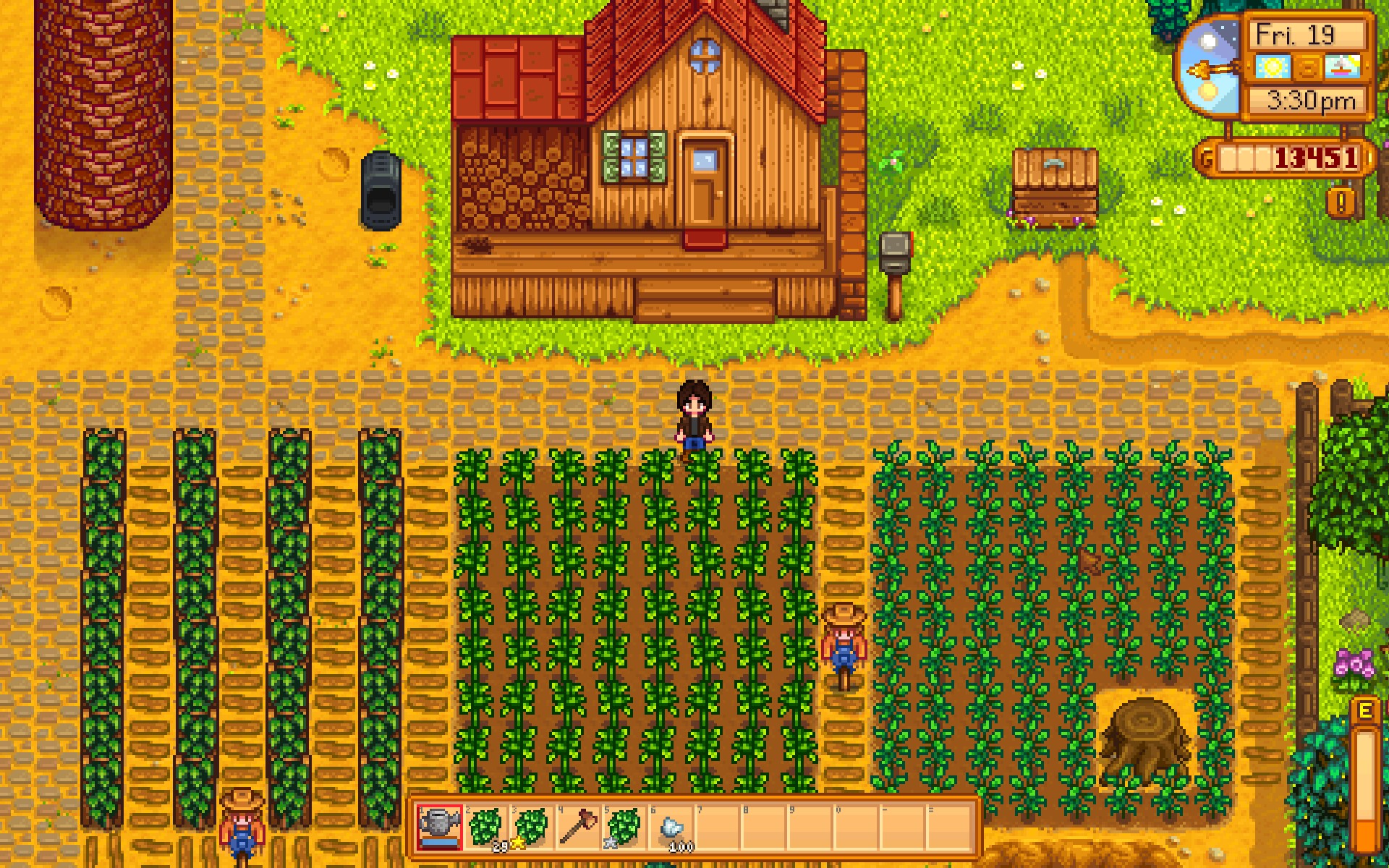Select the watering can in slot 1
The image size is (1389, 868).
(x=439, y=827)
